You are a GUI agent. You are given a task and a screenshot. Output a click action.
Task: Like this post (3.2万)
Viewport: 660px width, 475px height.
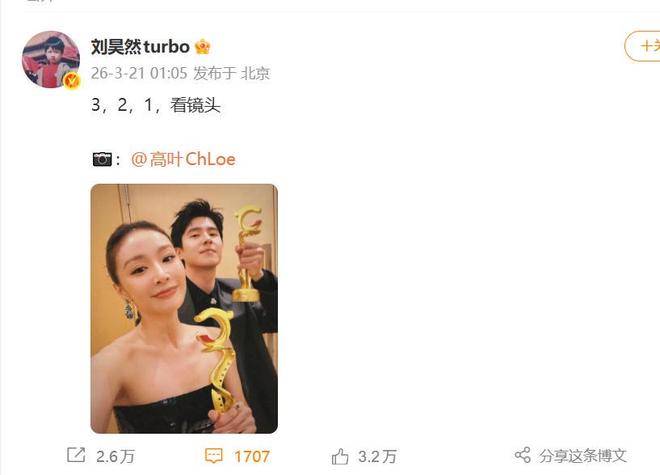click(365, 456)
